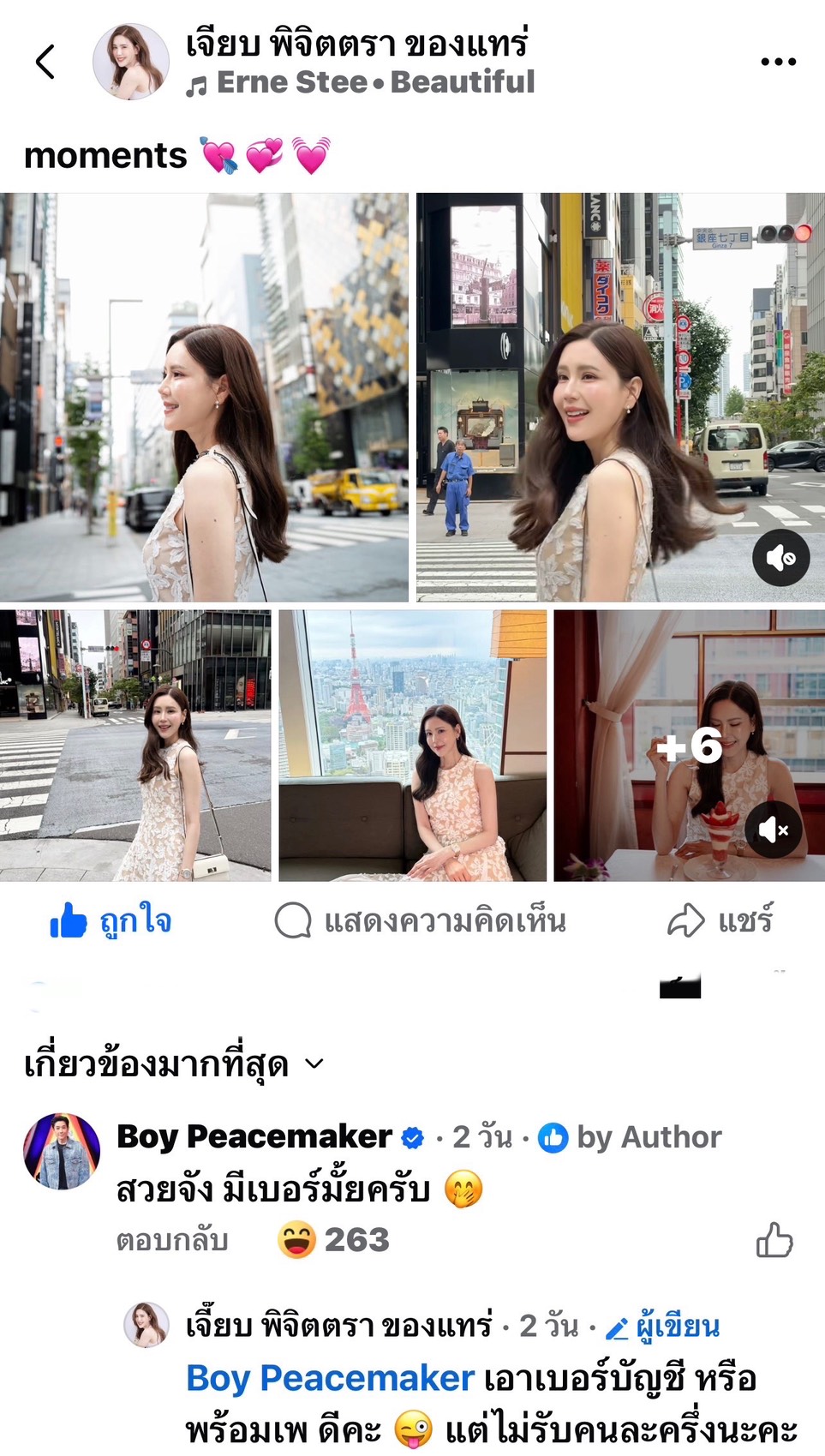Open the post author's name in the header
The width and height of the screenshot is (825, 1456).
(356, 43)
